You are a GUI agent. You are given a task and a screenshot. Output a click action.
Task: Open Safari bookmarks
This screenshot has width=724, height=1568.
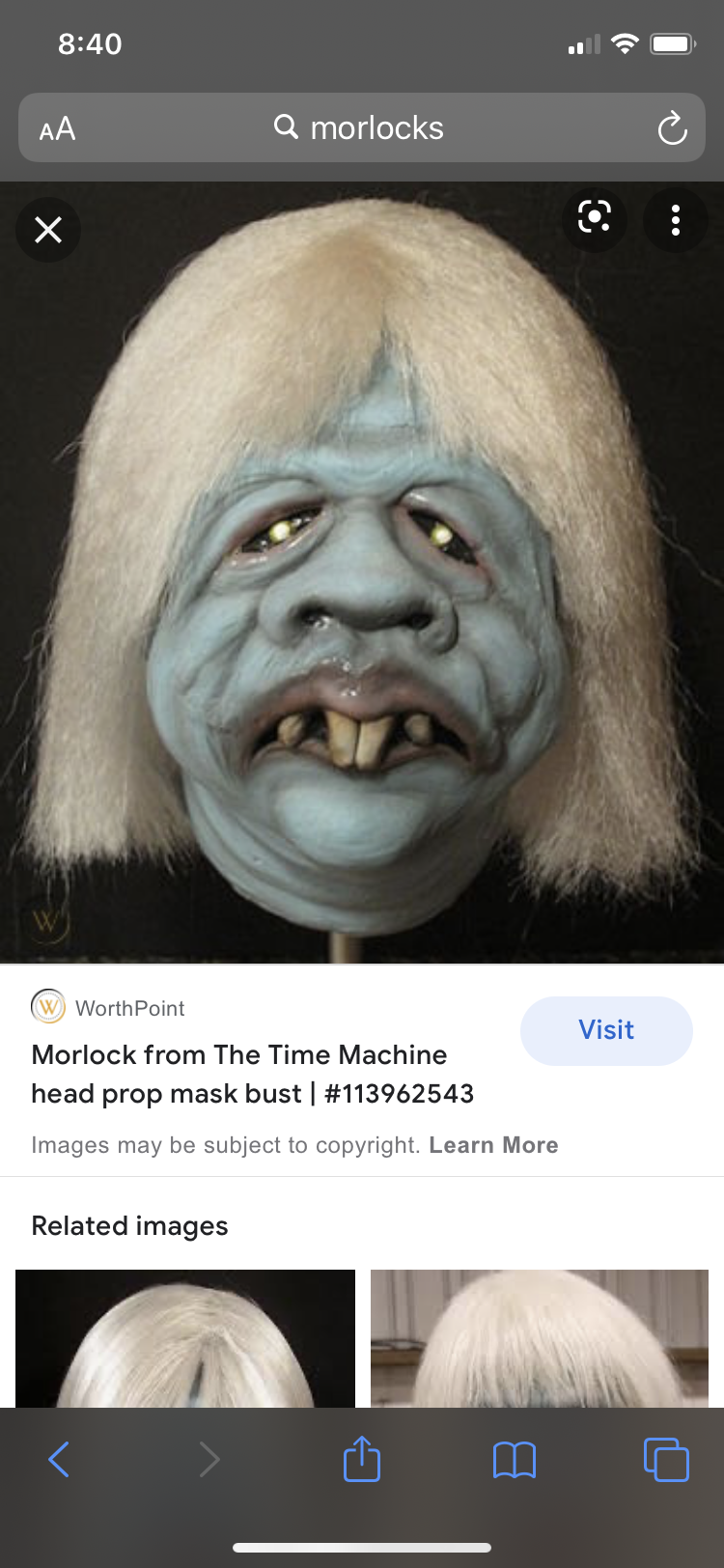click(x=514, y=1459)
